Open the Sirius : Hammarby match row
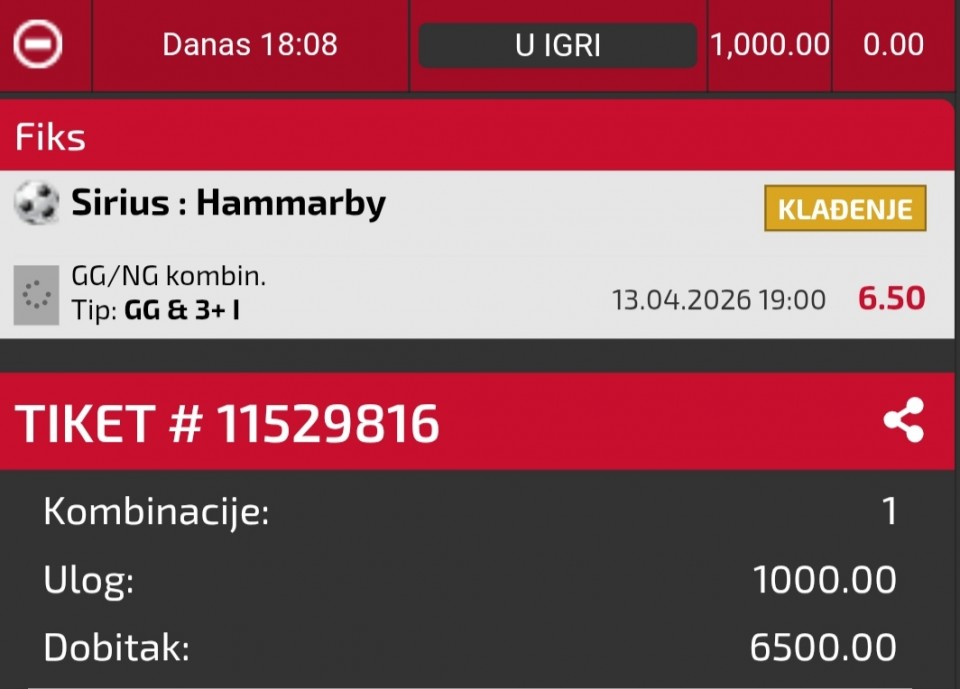 pyautogui.click(x=228, y=203)
